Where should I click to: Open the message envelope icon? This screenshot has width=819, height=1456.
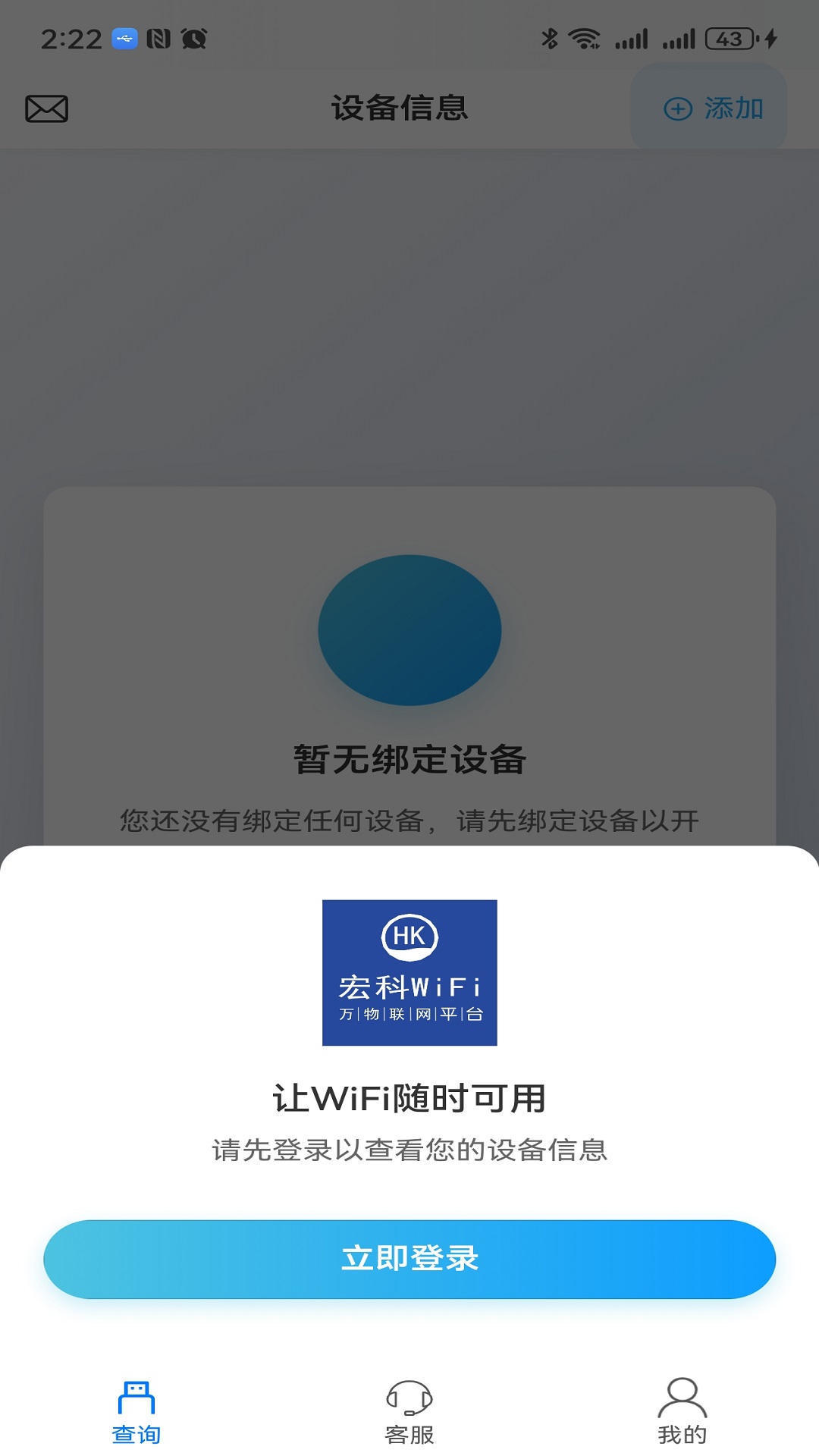pyautogui.click(x=47, y=108)
